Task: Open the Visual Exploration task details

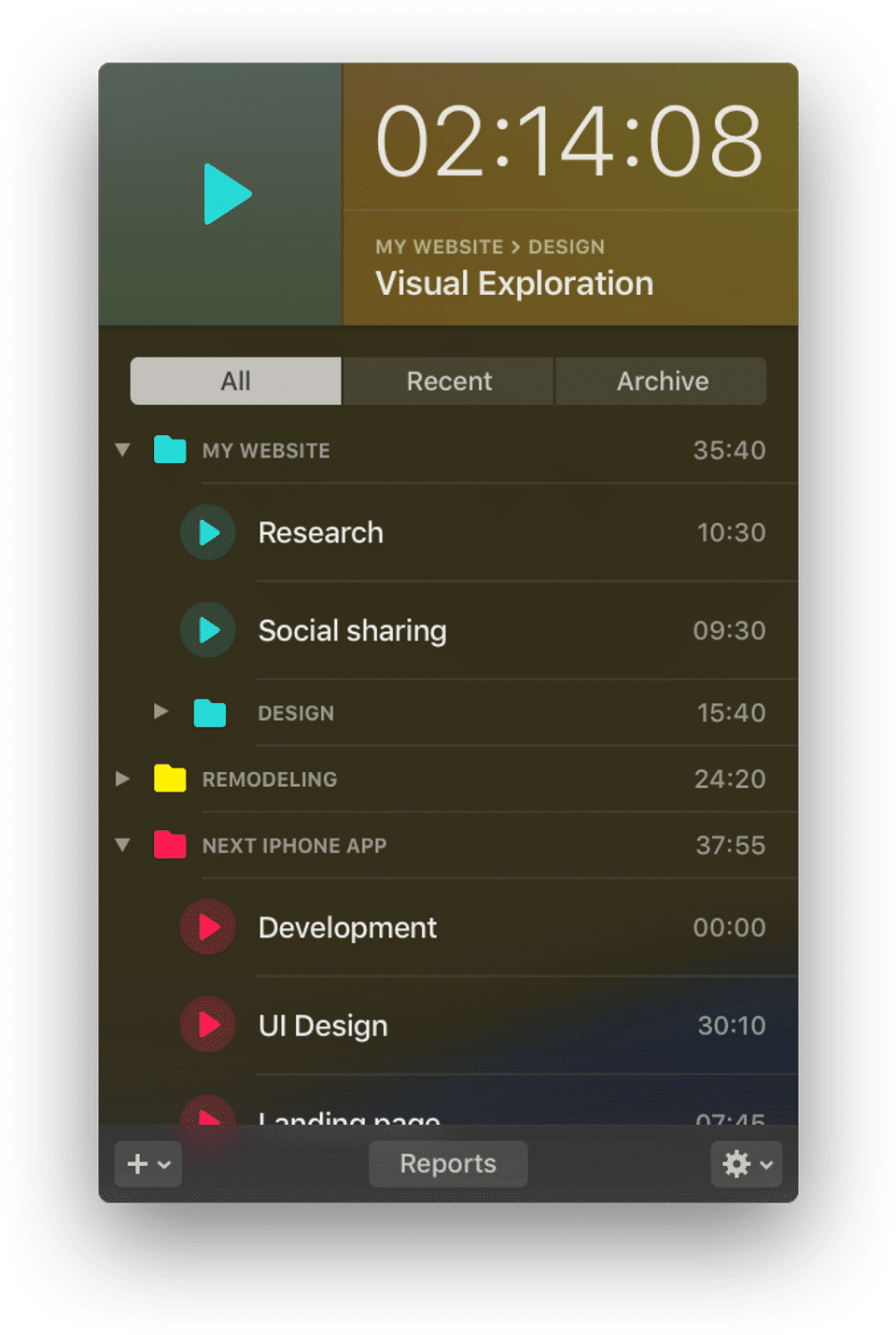Action: [x=514, y=284]
